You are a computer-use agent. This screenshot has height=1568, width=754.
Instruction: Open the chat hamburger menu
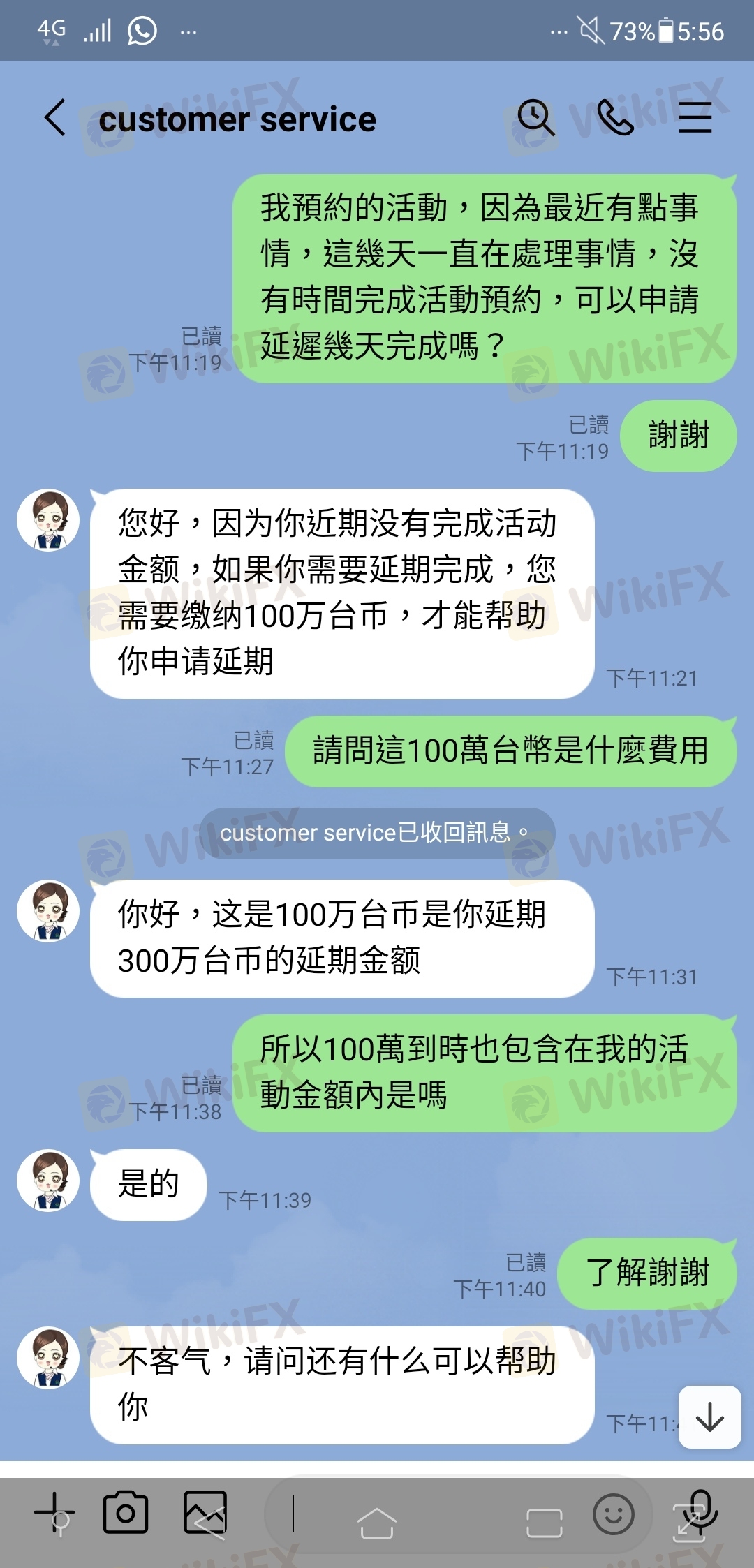[695, 117]
